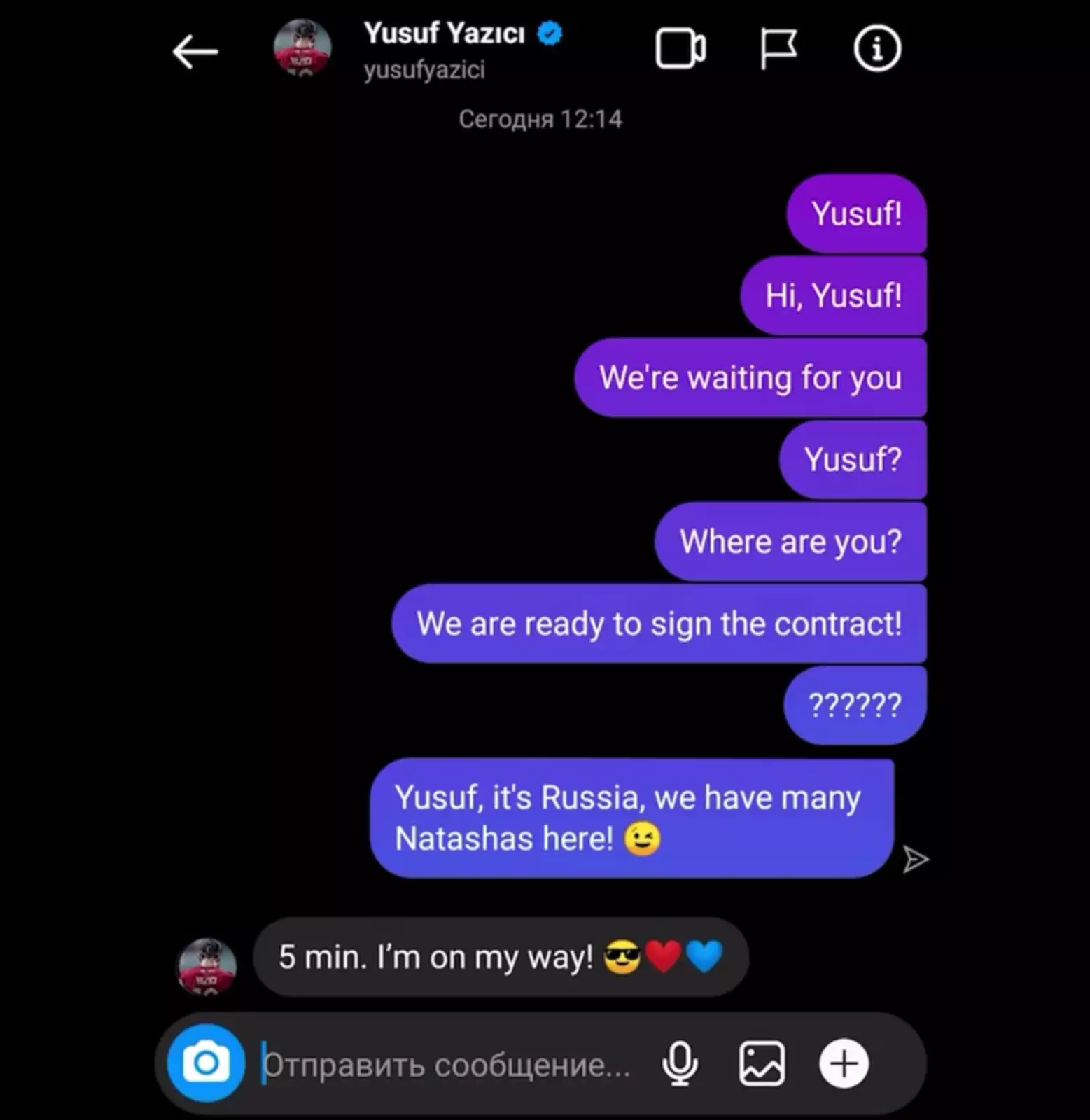This screenshot has width=1090, height=1120.
Task: Open the conversation info icon
Action: (x=876, y=49)
